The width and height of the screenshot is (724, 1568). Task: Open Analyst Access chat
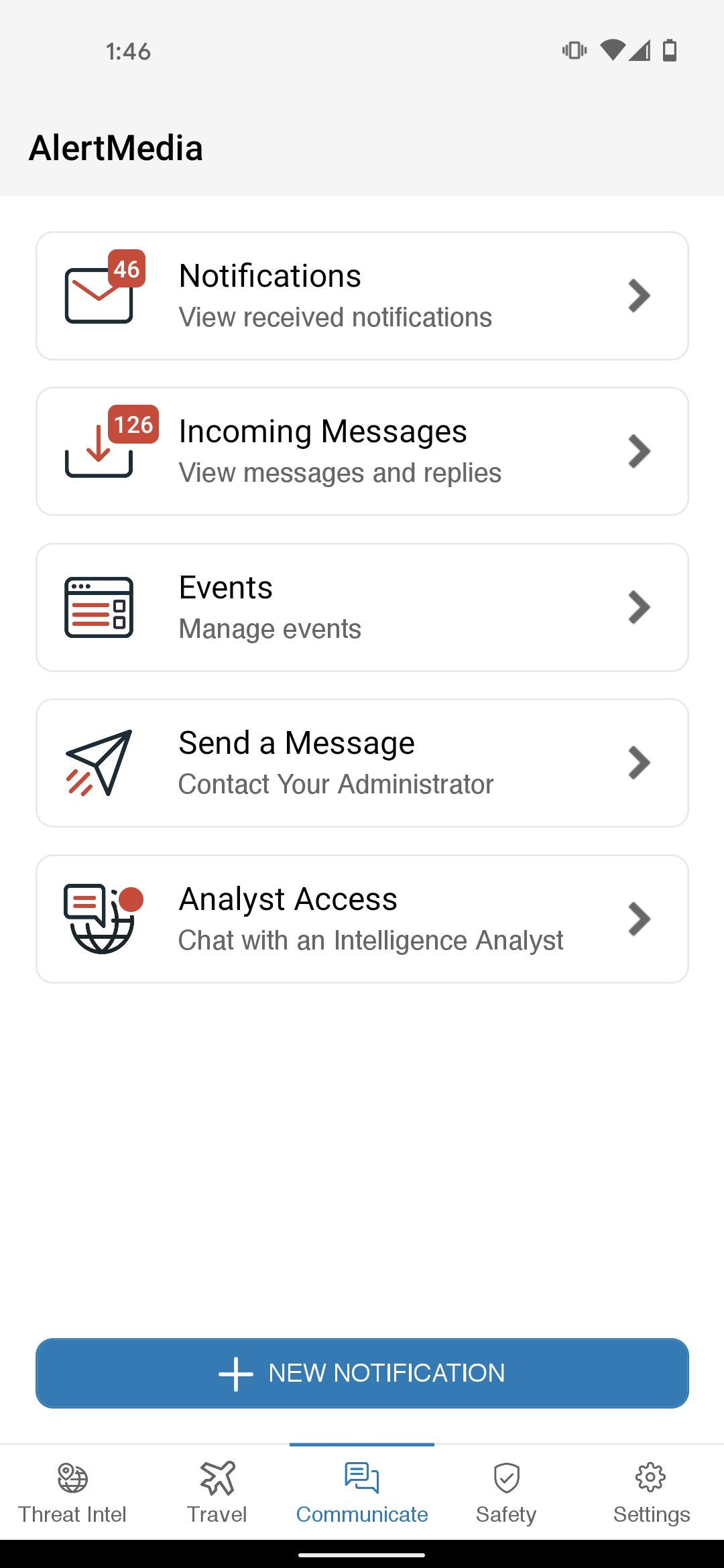click(362, 919)
